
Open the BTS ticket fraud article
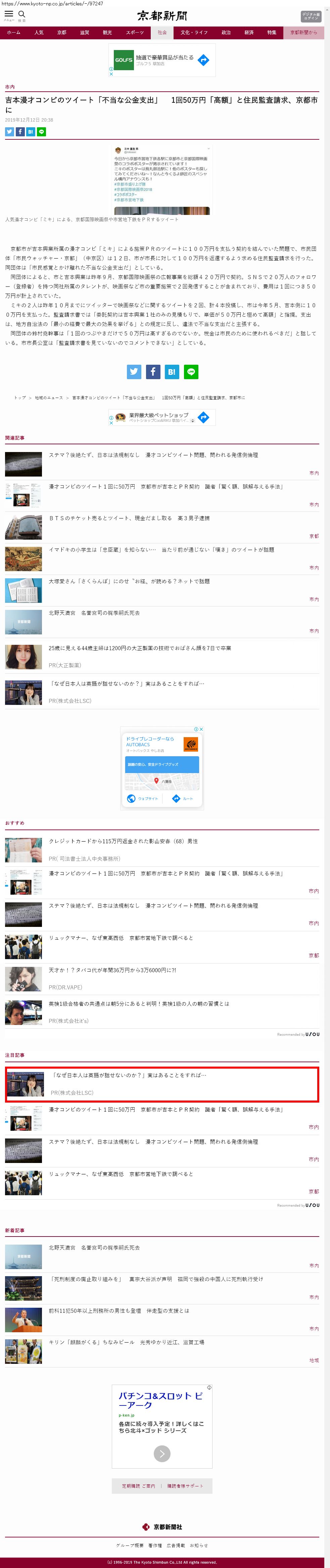pyautogui.click(x=129, y=518)
